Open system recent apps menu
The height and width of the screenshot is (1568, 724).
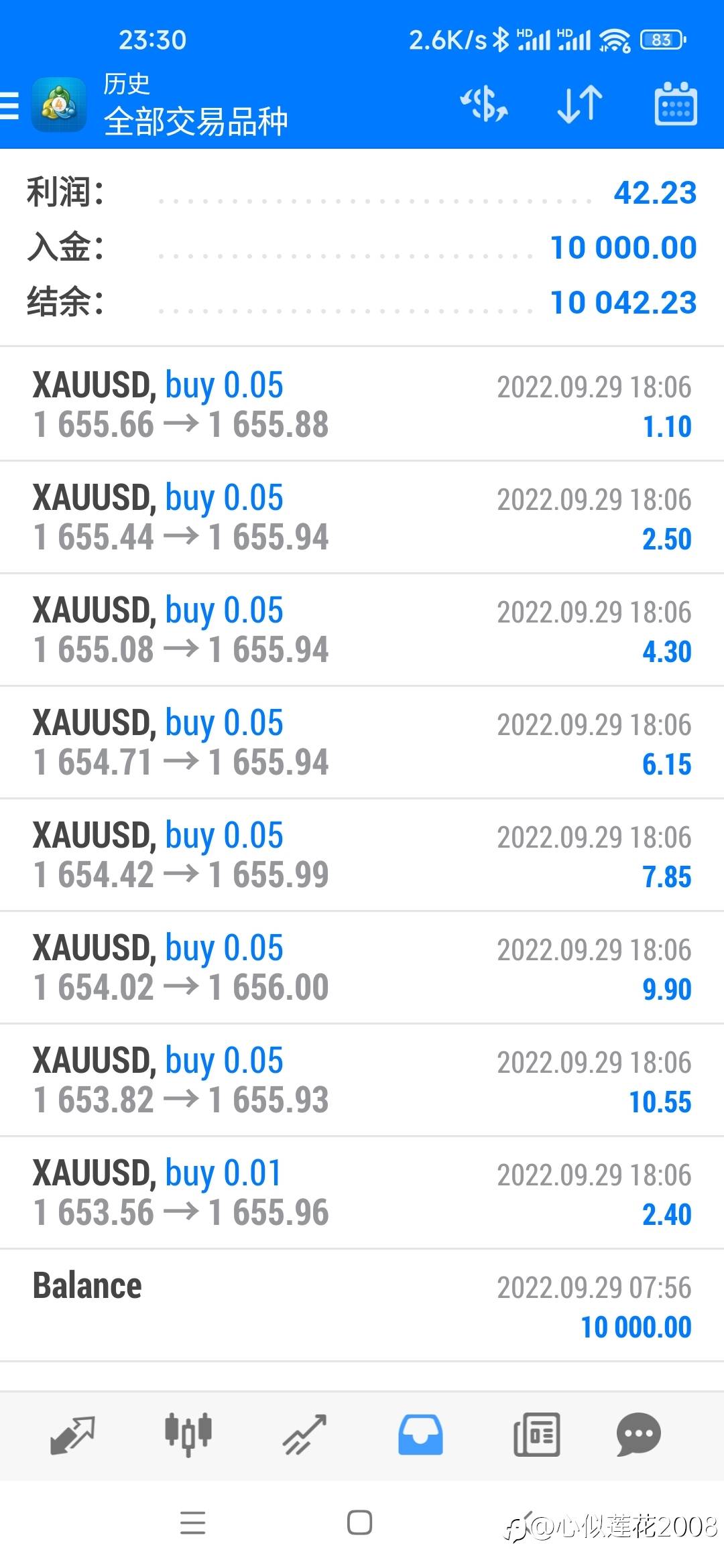click(193, 1522)
